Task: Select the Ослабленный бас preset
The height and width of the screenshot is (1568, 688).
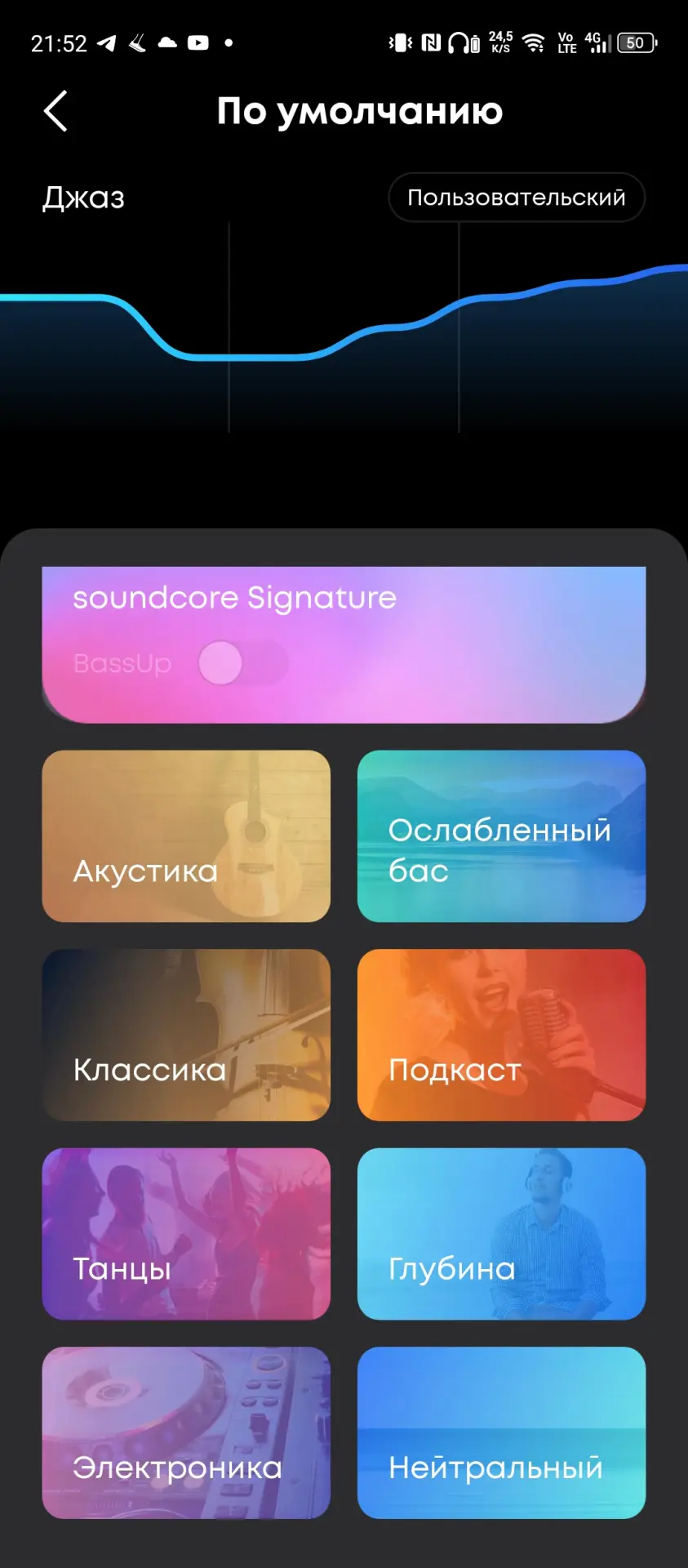Action: click(501, 836)
